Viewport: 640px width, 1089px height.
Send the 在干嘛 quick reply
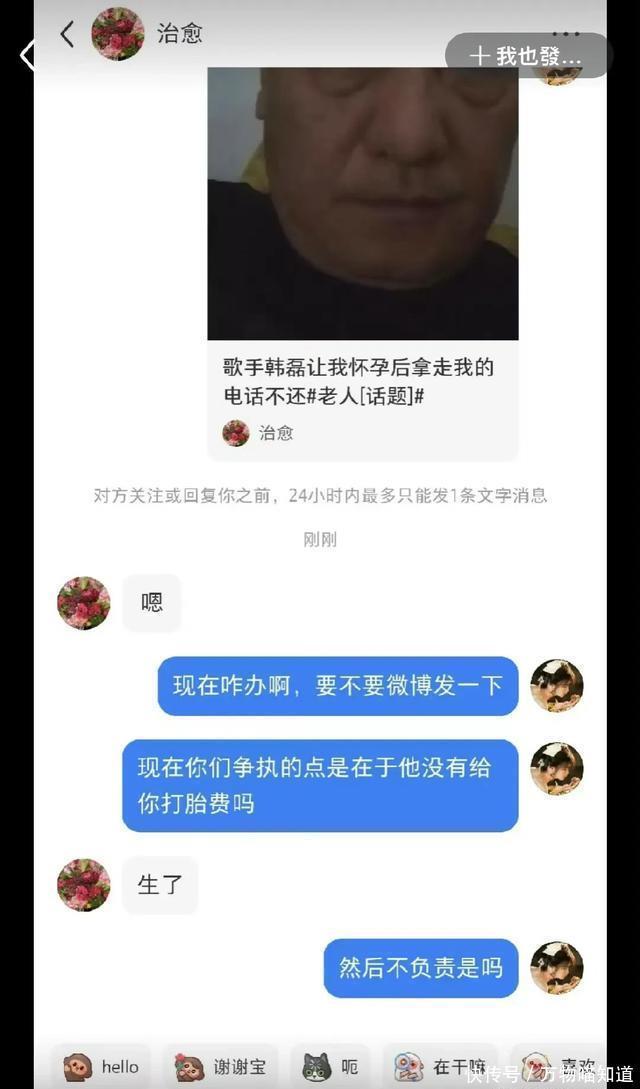point(439,1066)
